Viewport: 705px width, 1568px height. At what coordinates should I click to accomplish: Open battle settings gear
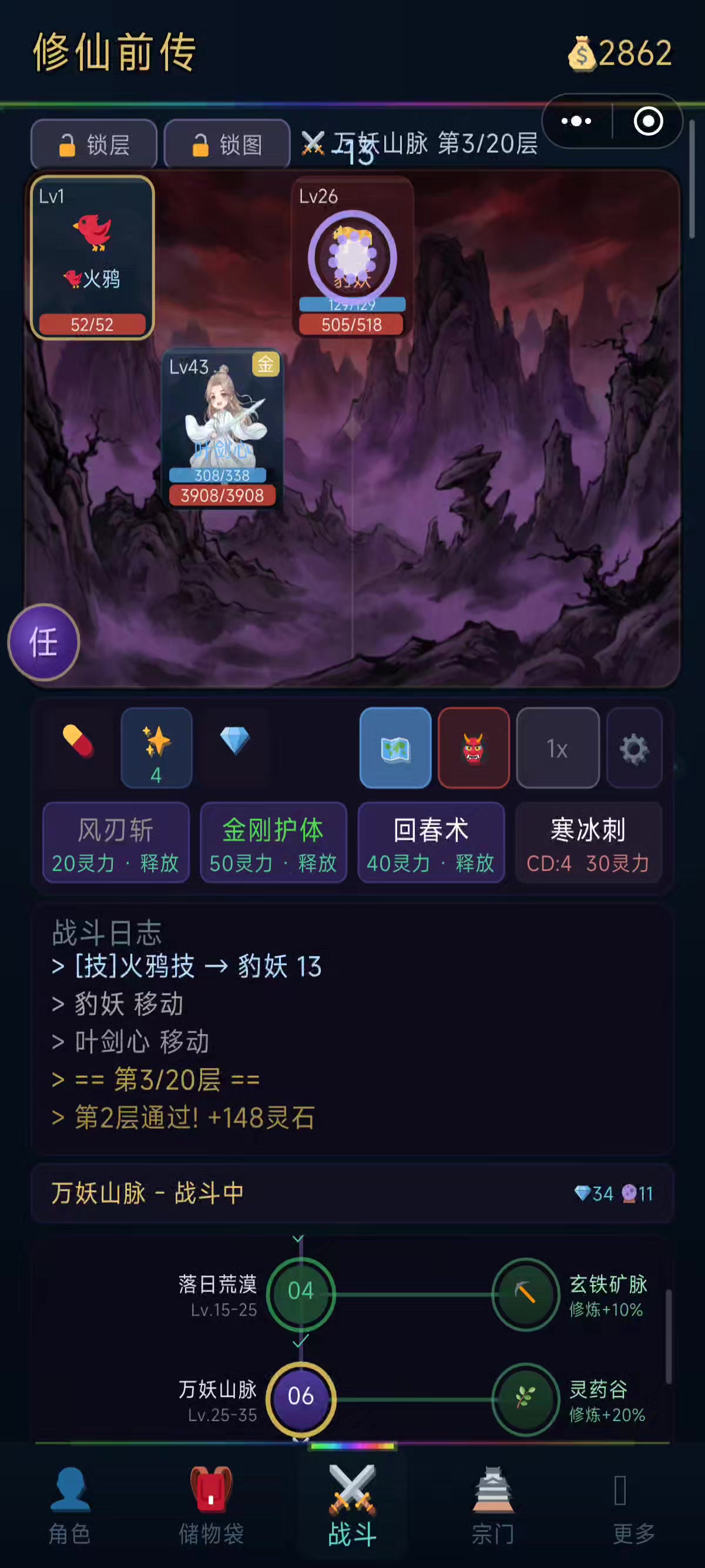(634, 748)
